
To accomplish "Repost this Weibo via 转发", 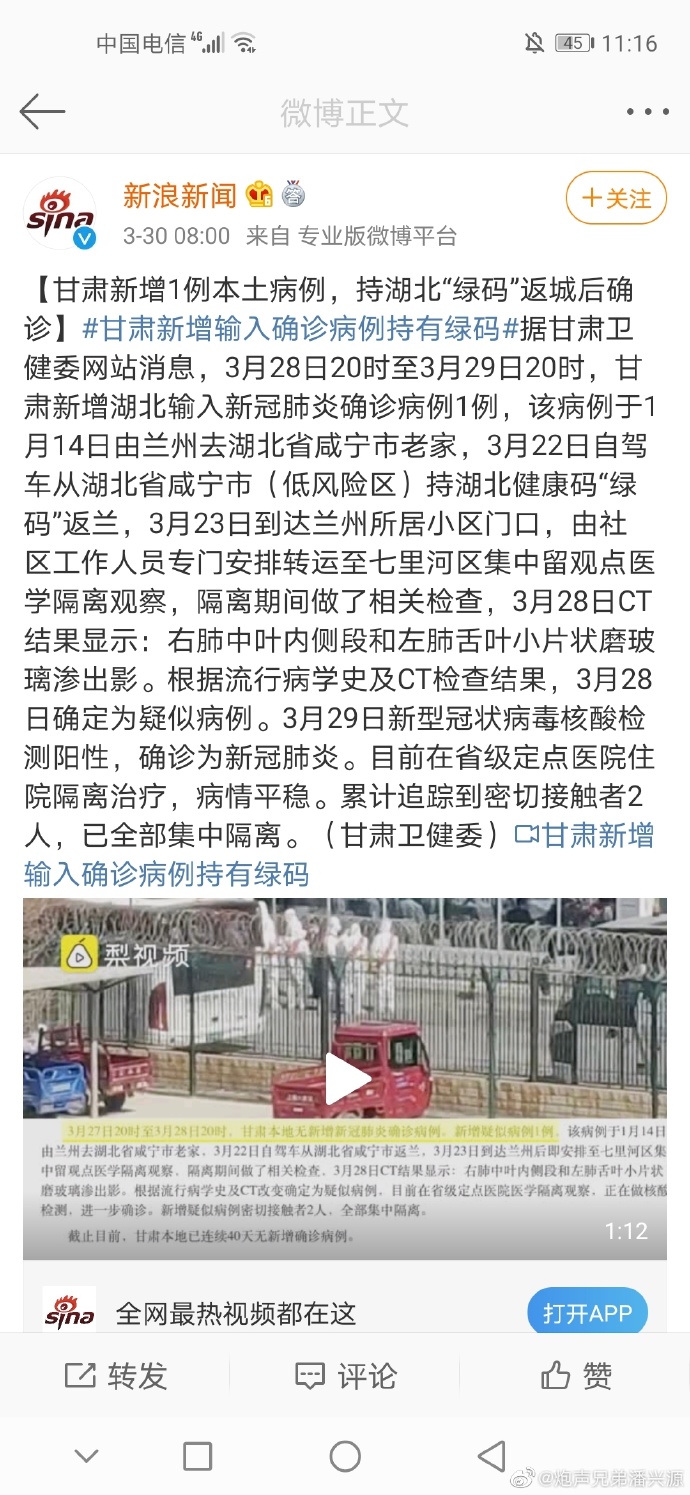I will click(116, 1376).
